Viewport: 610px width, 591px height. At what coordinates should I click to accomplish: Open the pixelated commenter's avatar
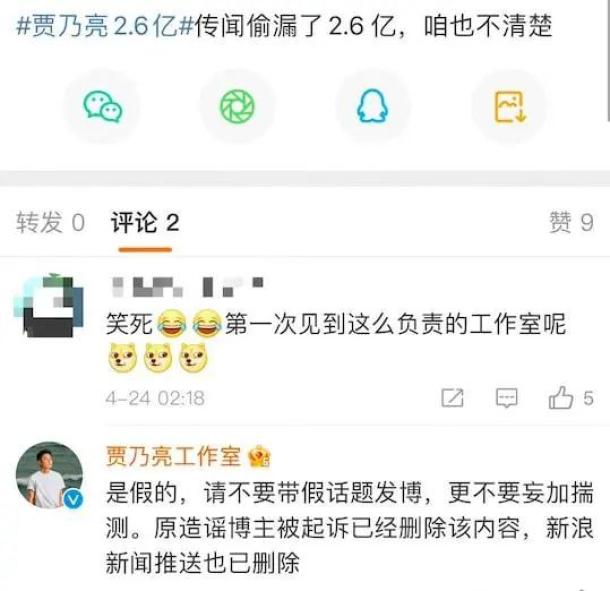click(x=49, y=306)
